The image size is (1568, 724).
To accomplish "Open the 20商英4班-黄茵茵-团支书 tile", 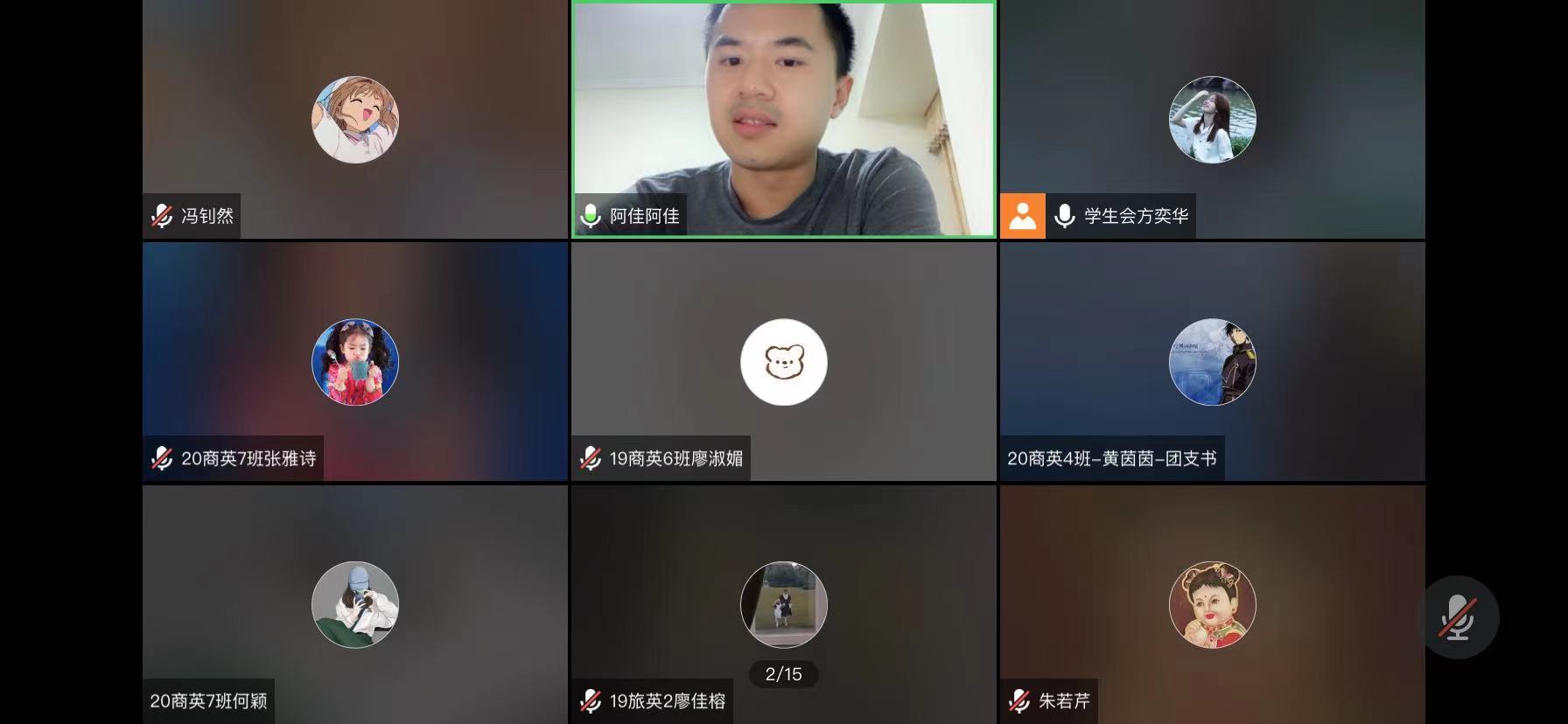I will (x=1212, y=361).
